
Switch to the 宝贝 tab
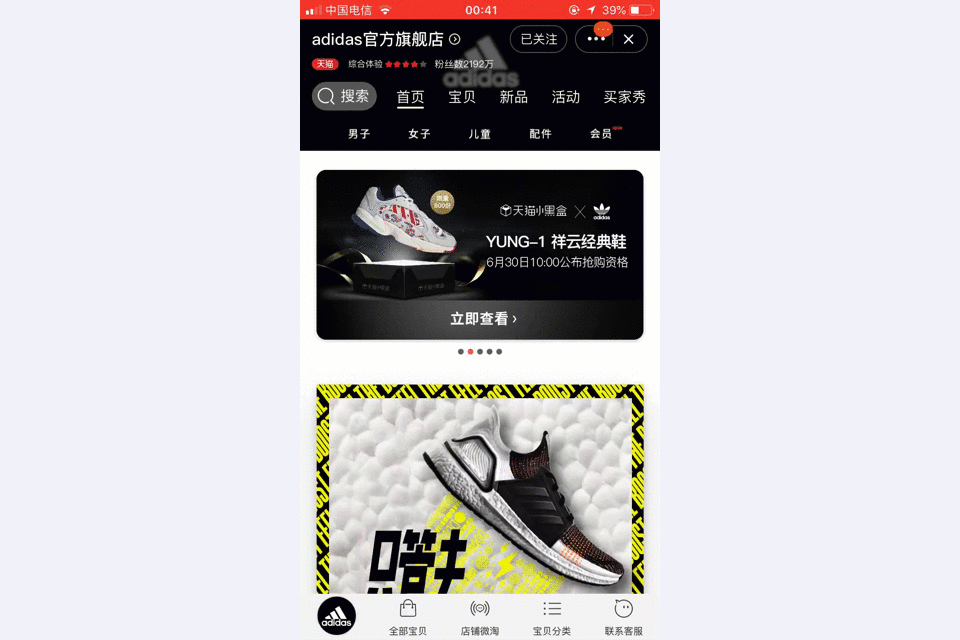pyautogui.click(x=462, y=97)
